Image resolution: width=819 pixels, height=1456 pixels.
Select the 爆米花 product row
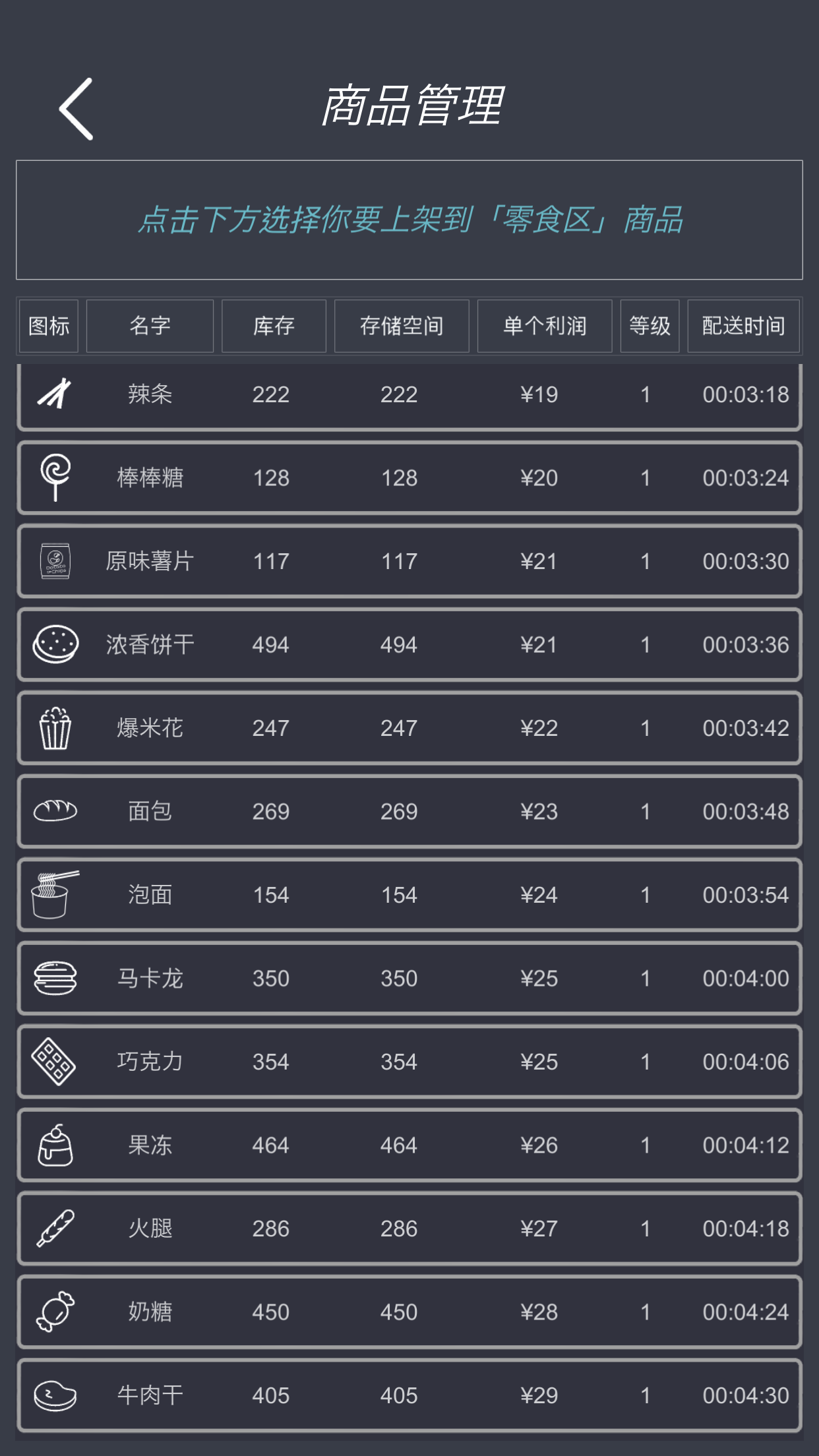pyautogui.click(x=409, y=728)
